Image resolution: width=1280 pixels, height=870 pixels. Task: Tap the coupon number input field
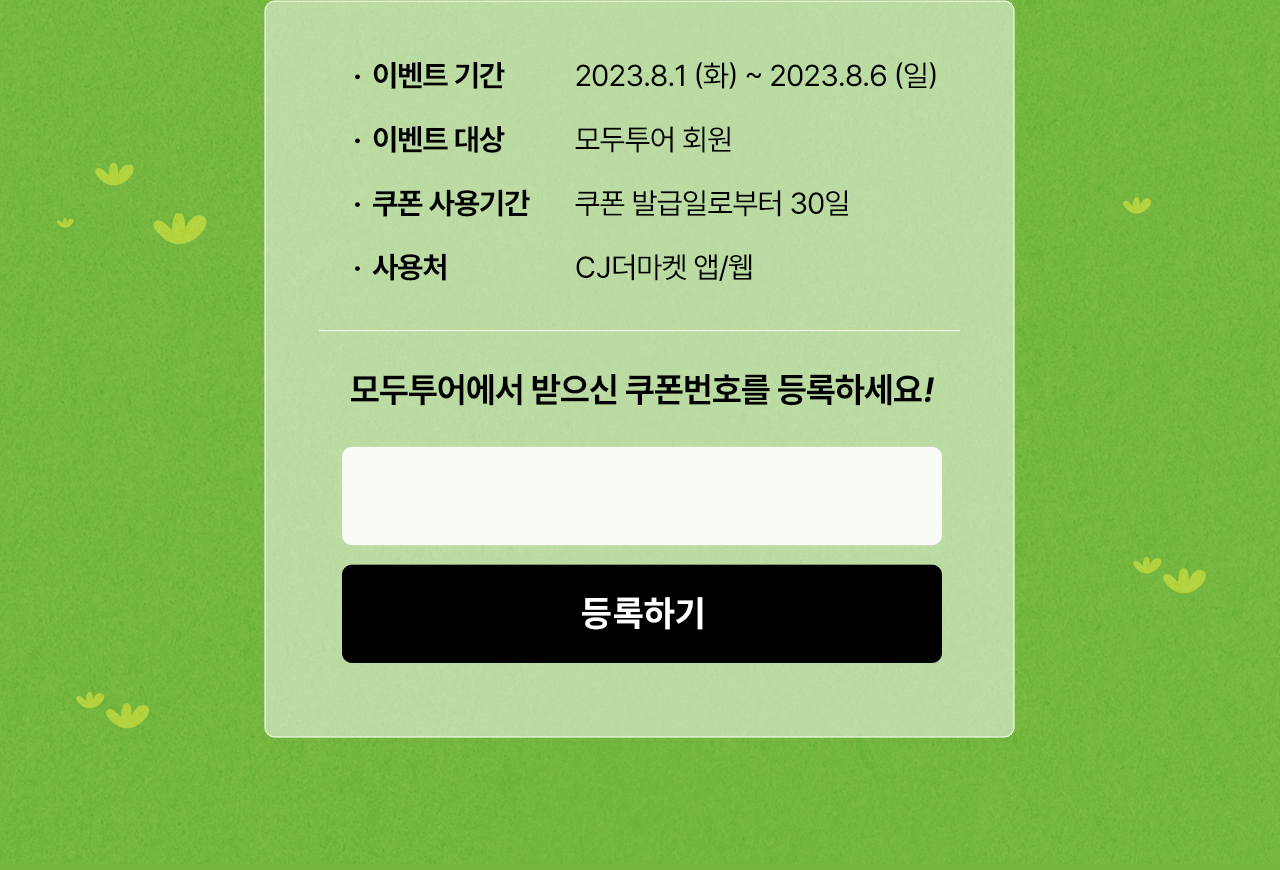[x=641, y=496]
